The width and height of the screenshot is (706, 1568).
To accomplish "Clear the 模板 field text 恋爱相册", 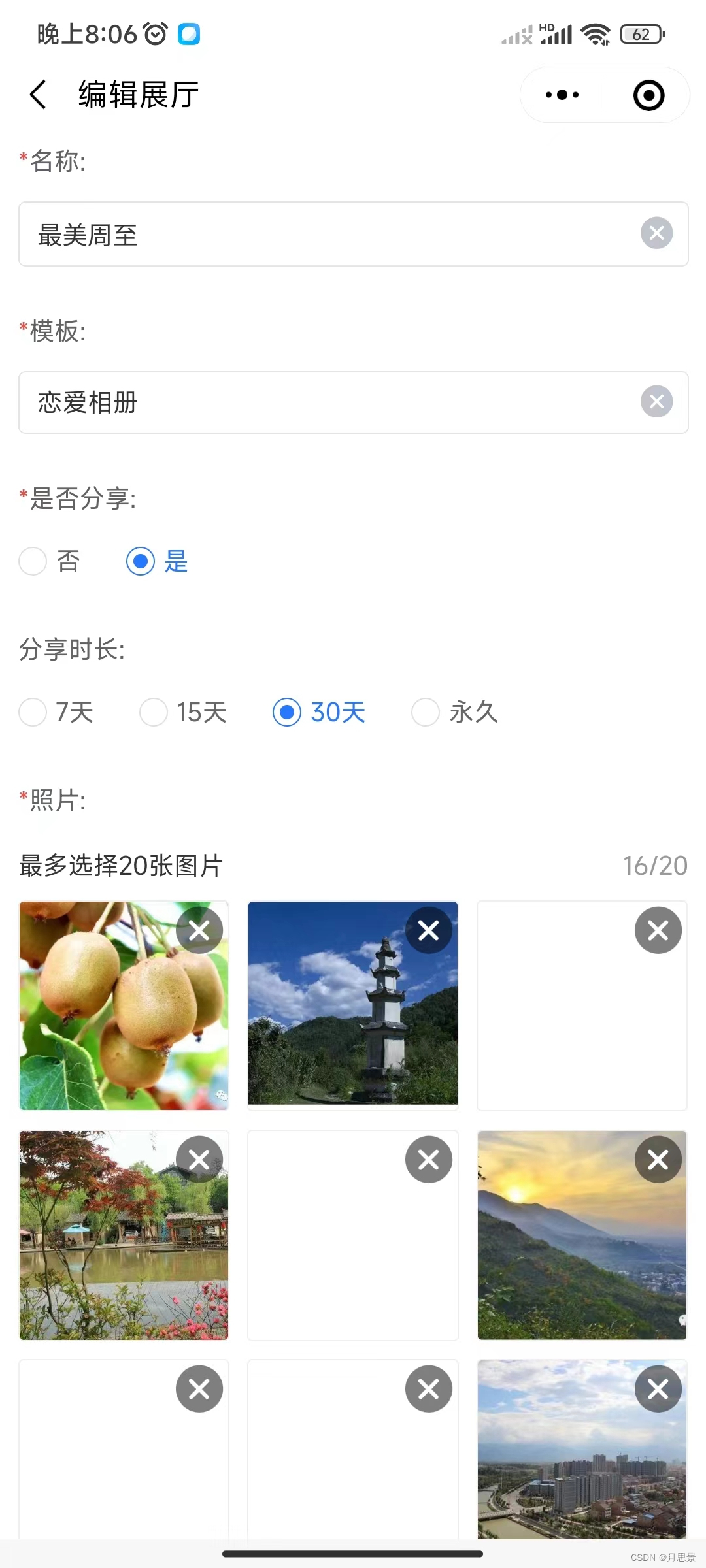I will (656, 402).
